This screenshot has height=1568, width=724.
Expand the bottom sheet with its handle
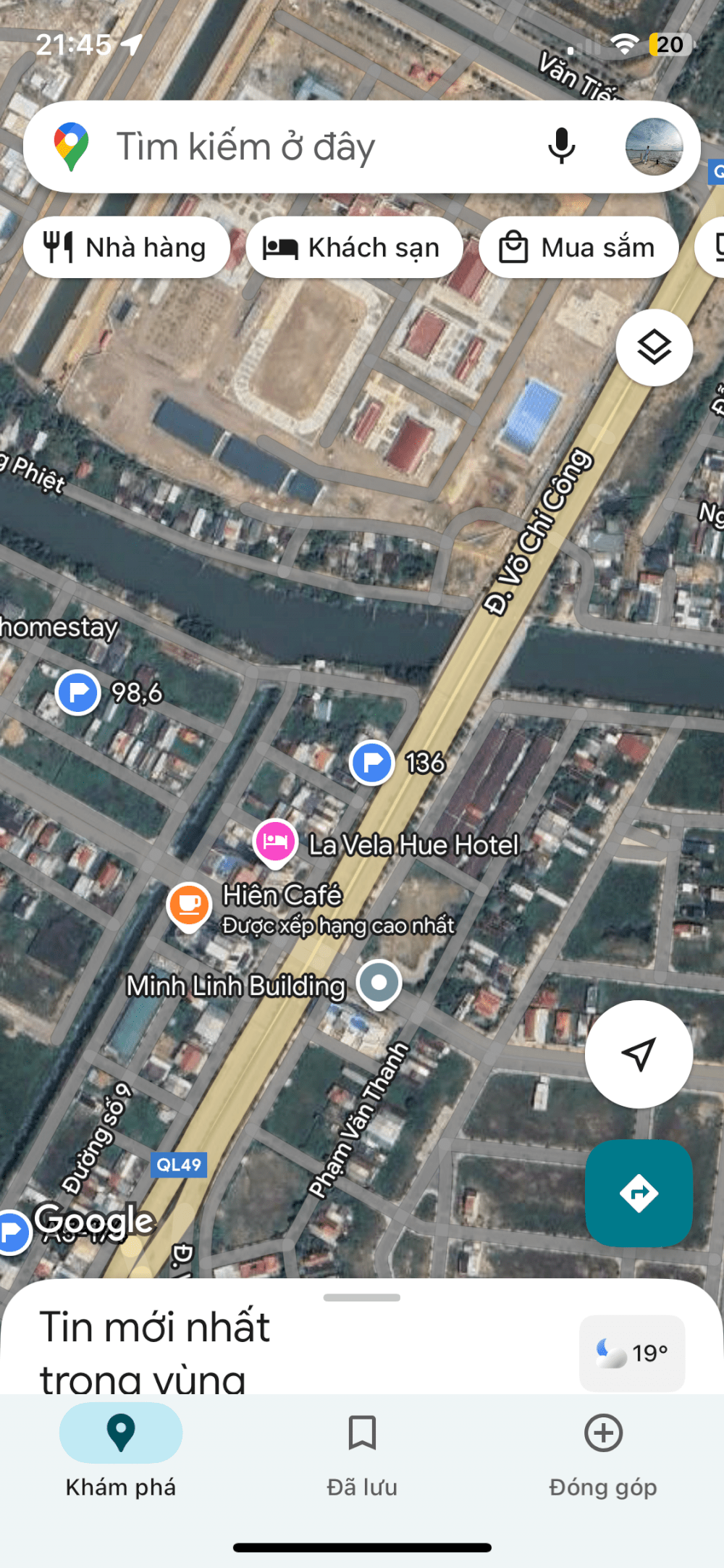click(x=362, y=1297)
